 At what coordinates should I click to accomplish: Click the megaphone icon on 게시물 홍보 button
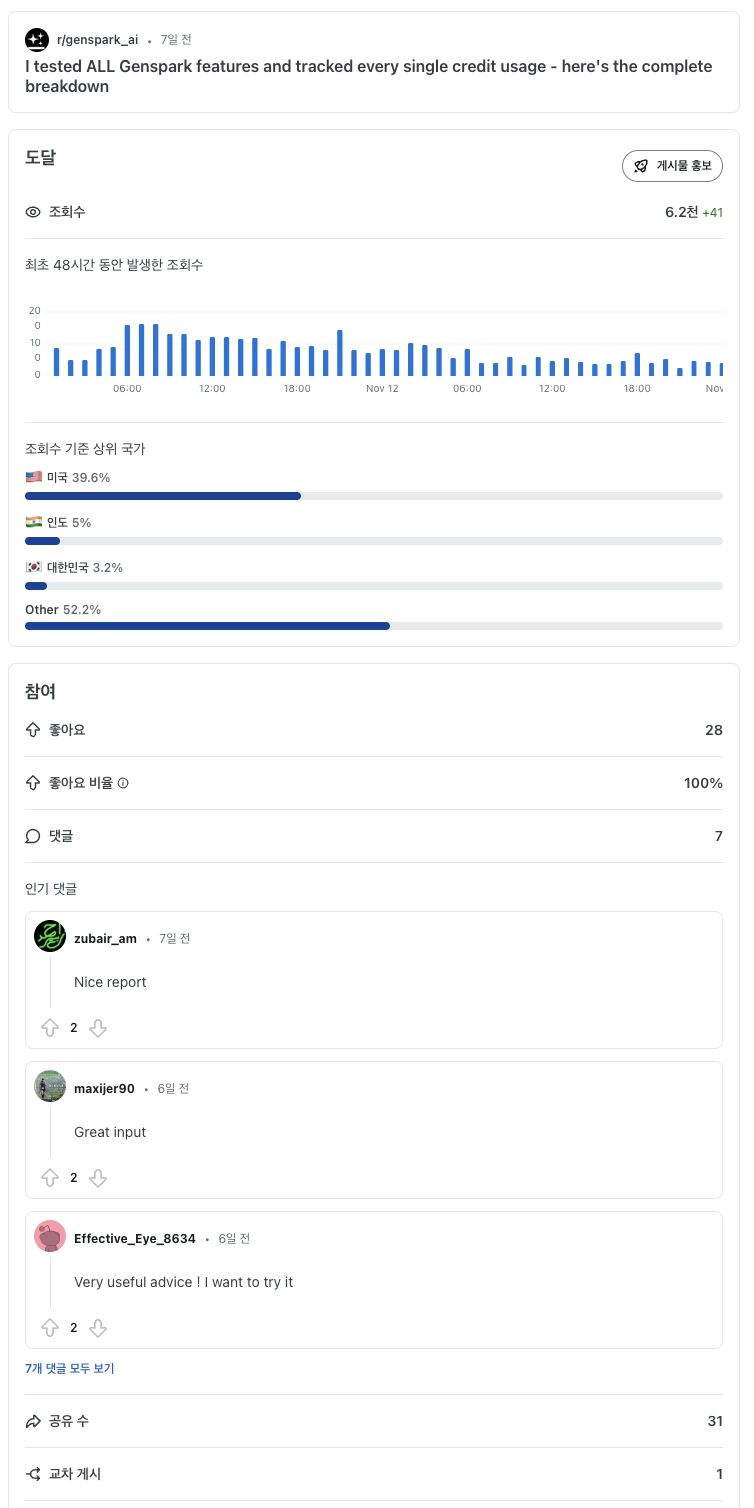[x=640, y=165]
